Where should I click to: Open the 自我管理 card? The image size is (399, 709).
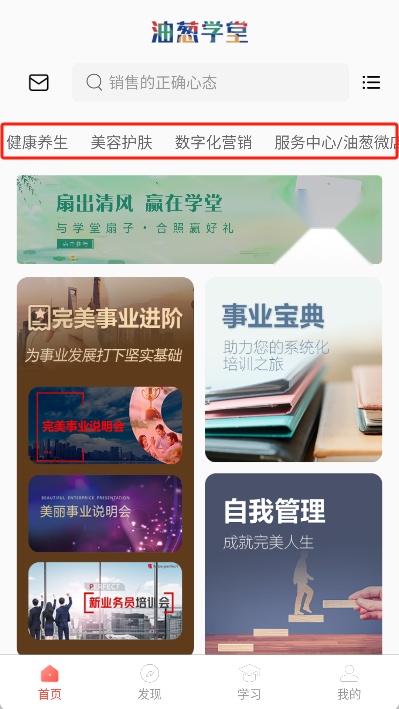click(294, 563)
